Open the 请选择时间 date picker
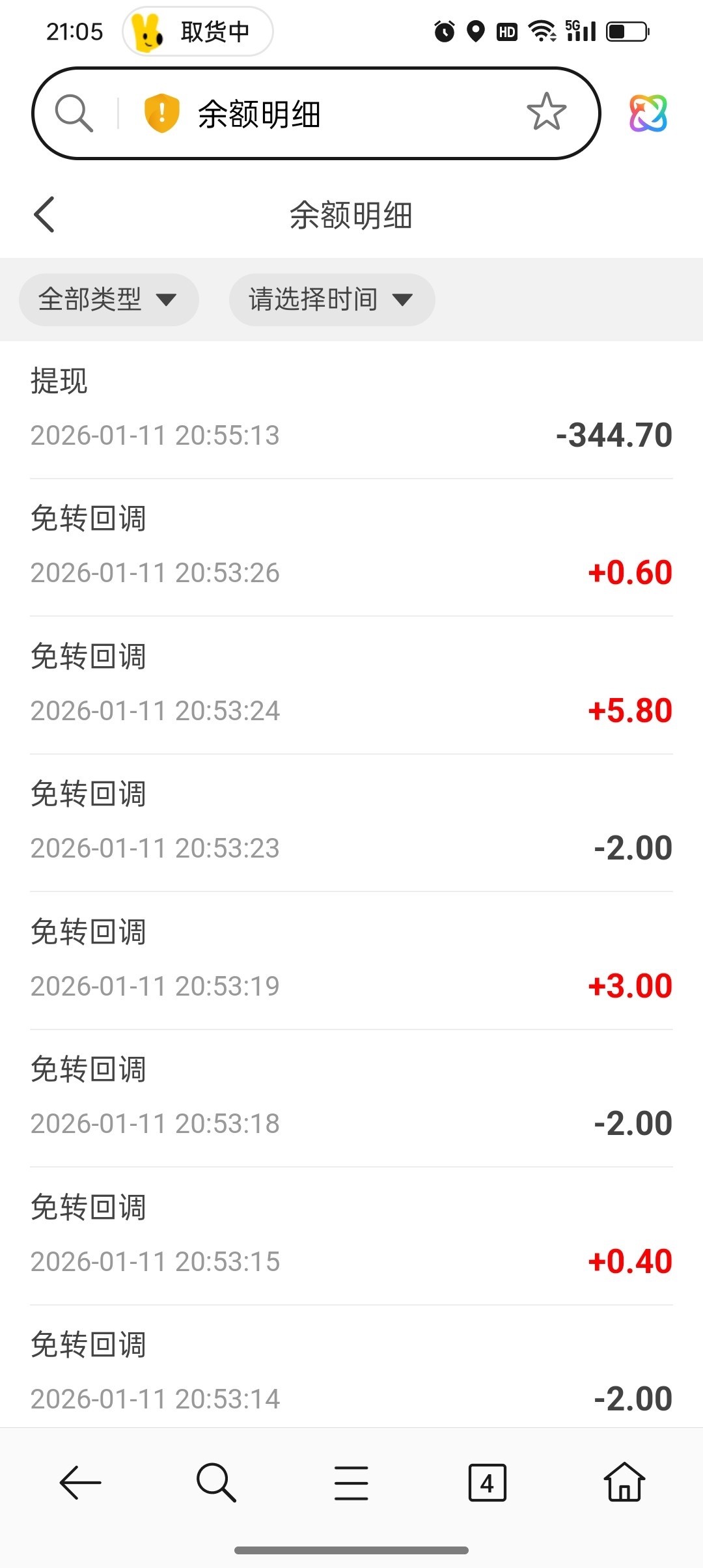 click(x=331, y=300)
